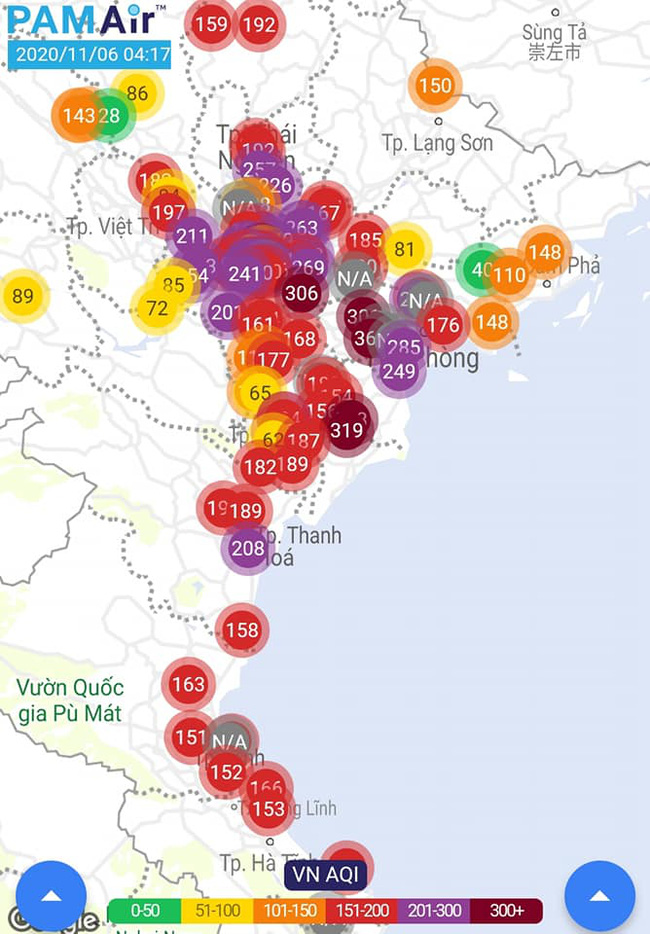Open the red 163 AQI station

188,685
